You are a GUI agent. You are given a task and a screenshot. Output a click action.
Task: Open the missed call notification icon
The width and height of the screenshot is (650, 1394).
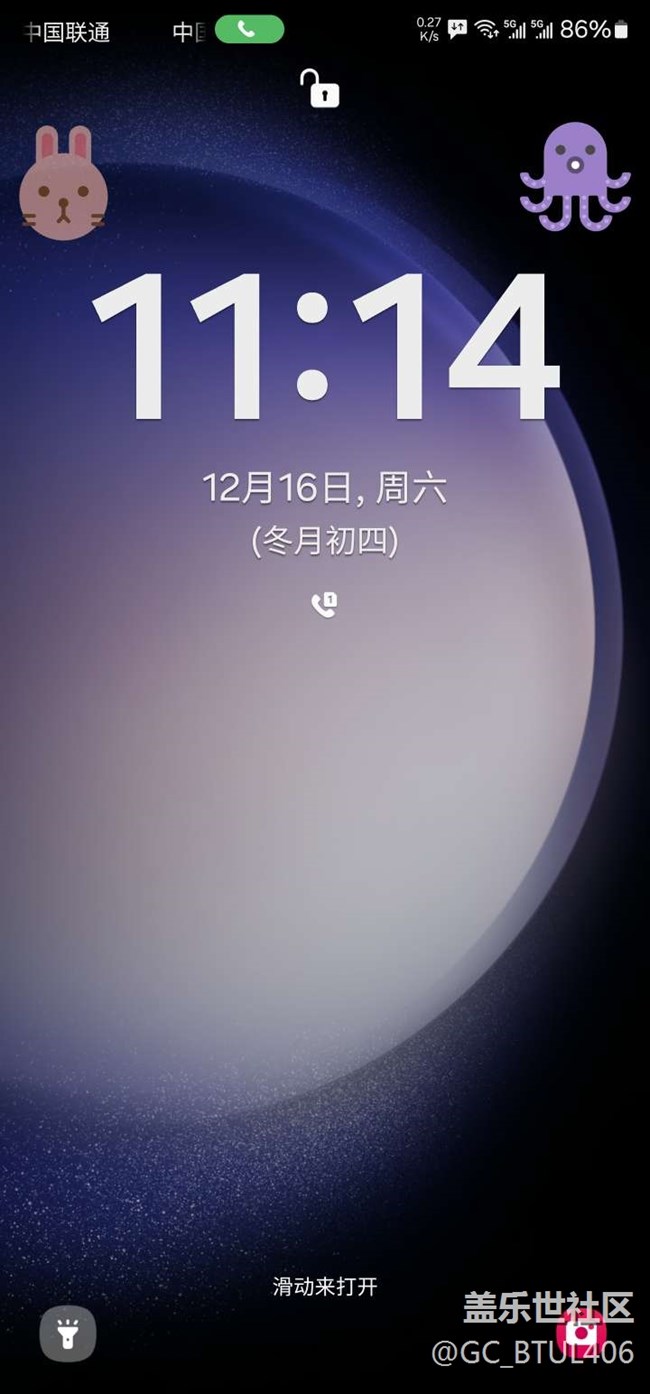(324, 604)
